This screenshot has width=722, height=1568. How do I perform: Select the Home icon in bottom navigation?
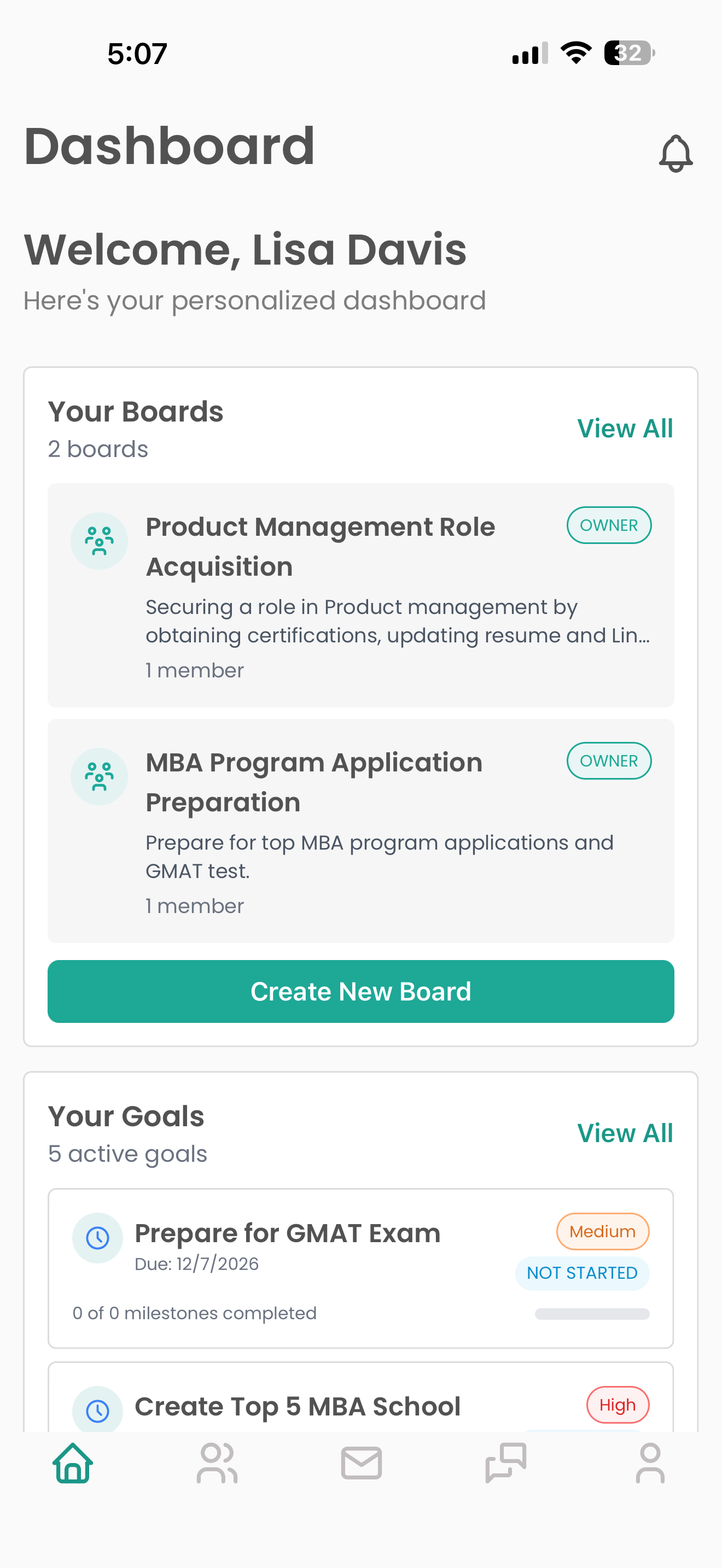pos(72,1464)
